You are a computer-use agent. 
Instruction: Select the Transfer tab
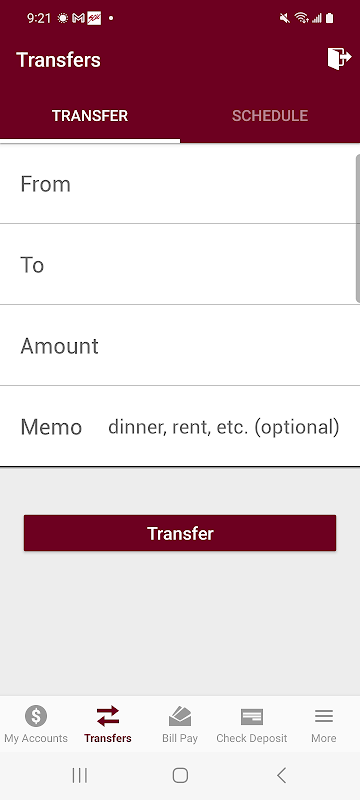click(90, 116)
